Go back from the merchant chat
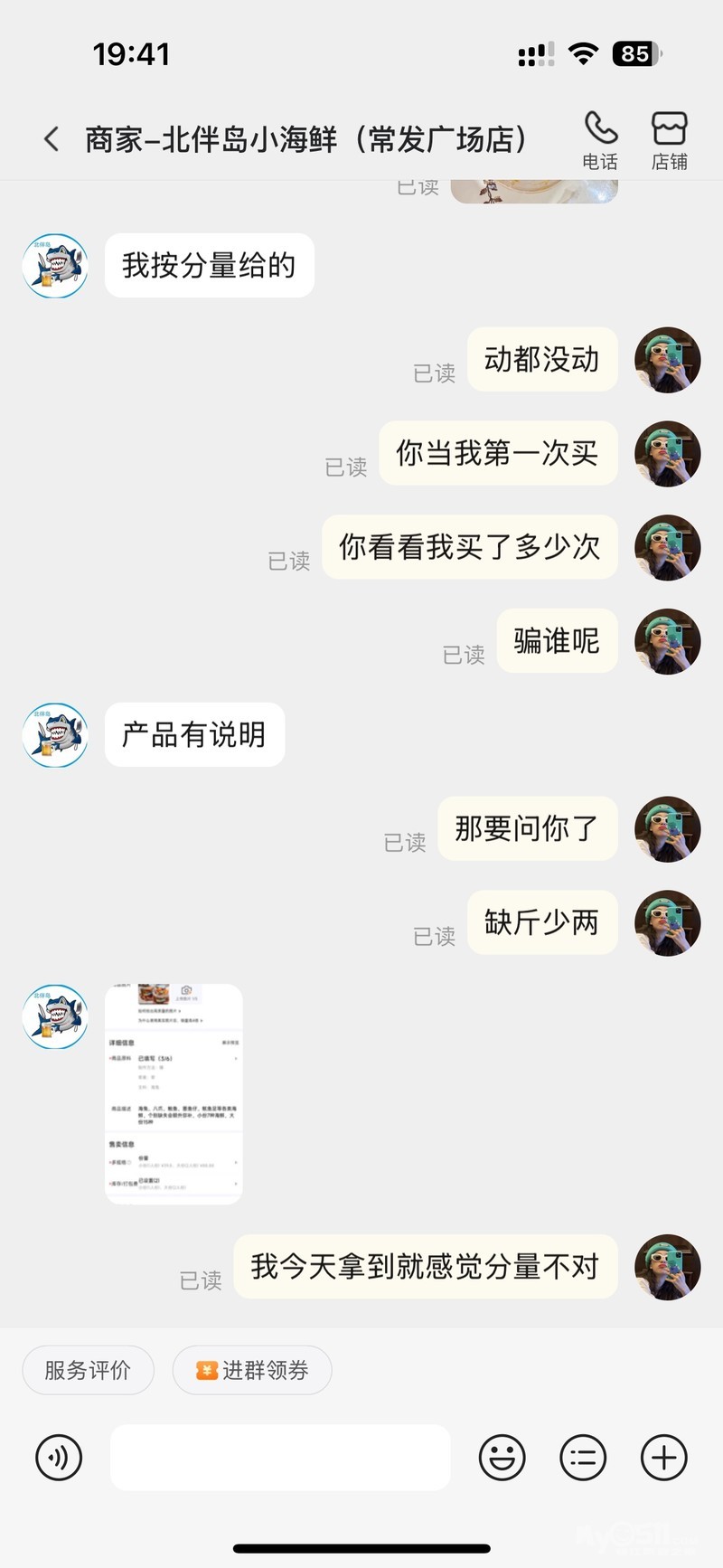723x1568 pixels. (52, 139)
